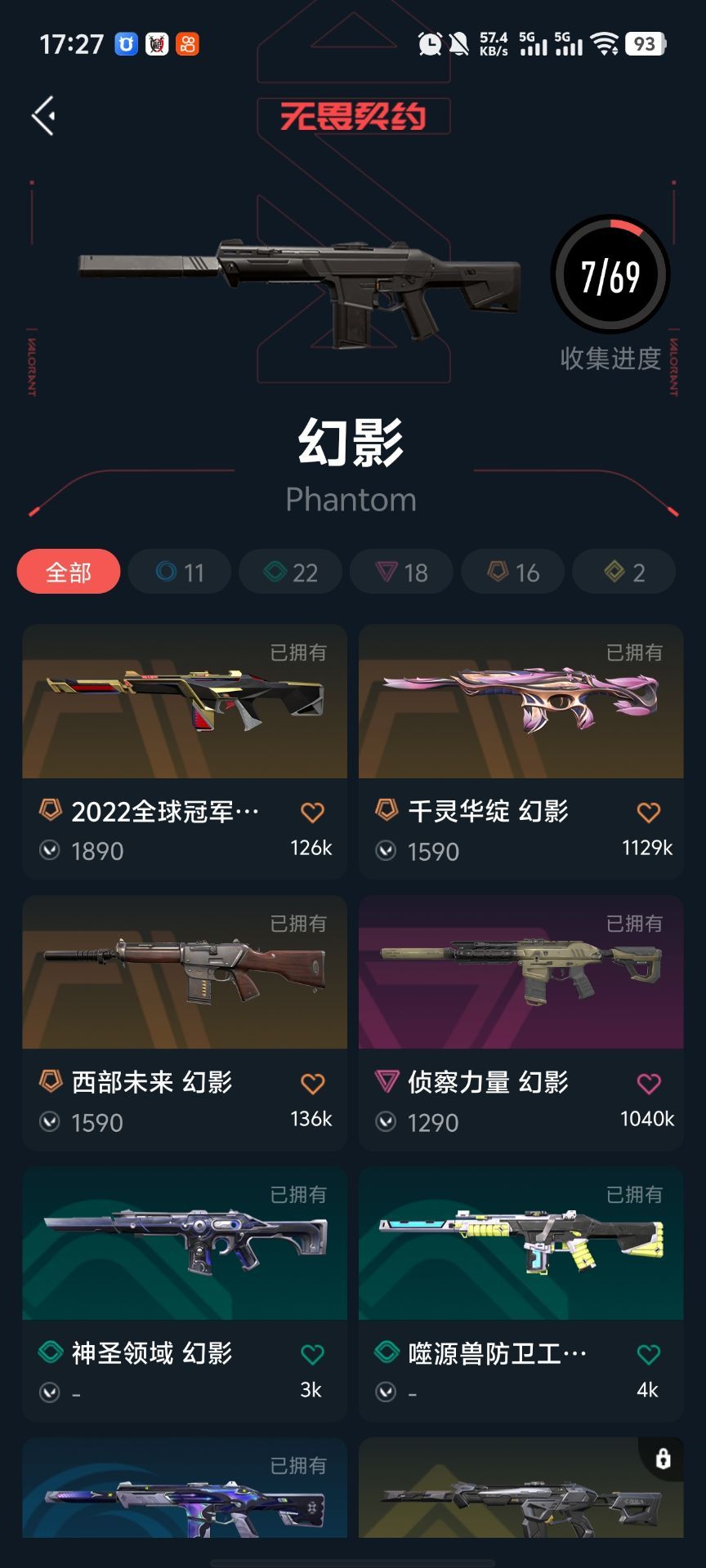Like the 2022全球冠军 skin
The width and height of the screenshot is (706, 1568).
[x=312, y=812]
